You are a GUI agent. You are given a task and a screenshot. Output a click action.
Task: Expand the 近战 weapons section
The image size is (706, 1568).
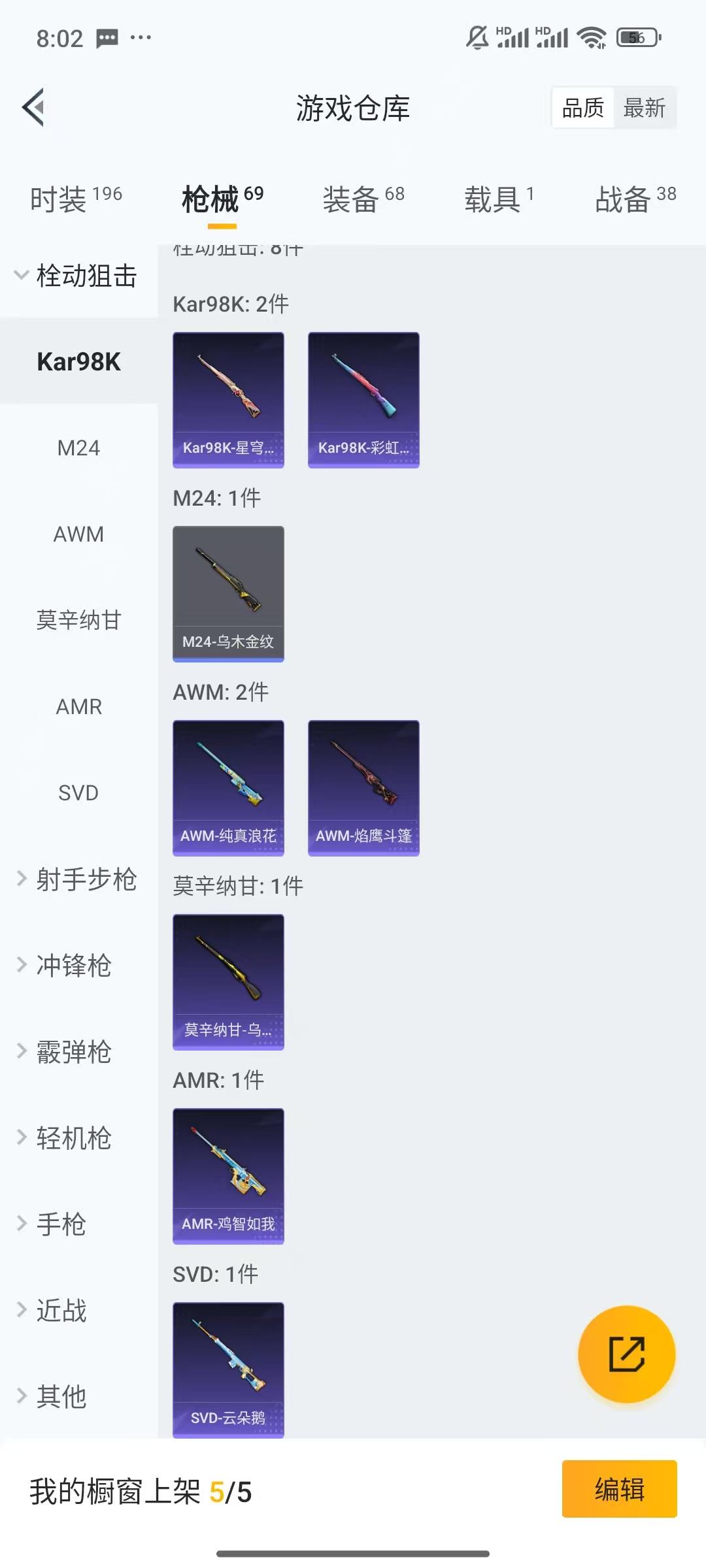pos(63,1310)
